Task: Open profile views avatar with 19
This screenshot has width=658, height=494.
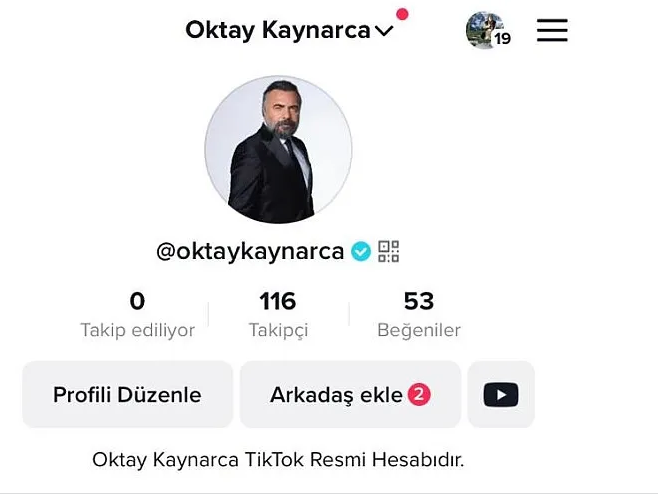Action: [x=487, y=31]
